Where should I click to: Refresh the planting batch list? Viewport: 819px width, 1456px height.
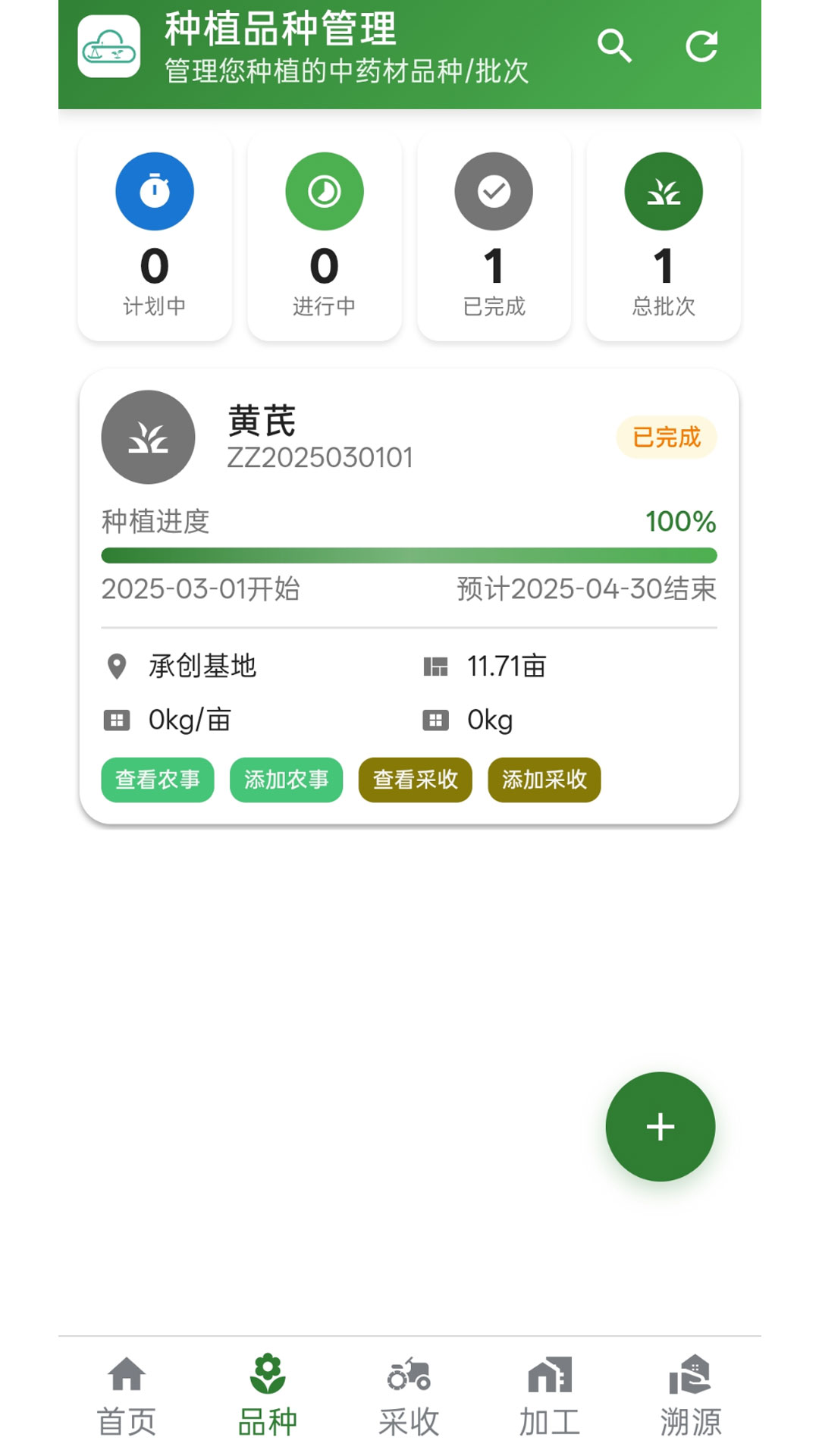701,46
